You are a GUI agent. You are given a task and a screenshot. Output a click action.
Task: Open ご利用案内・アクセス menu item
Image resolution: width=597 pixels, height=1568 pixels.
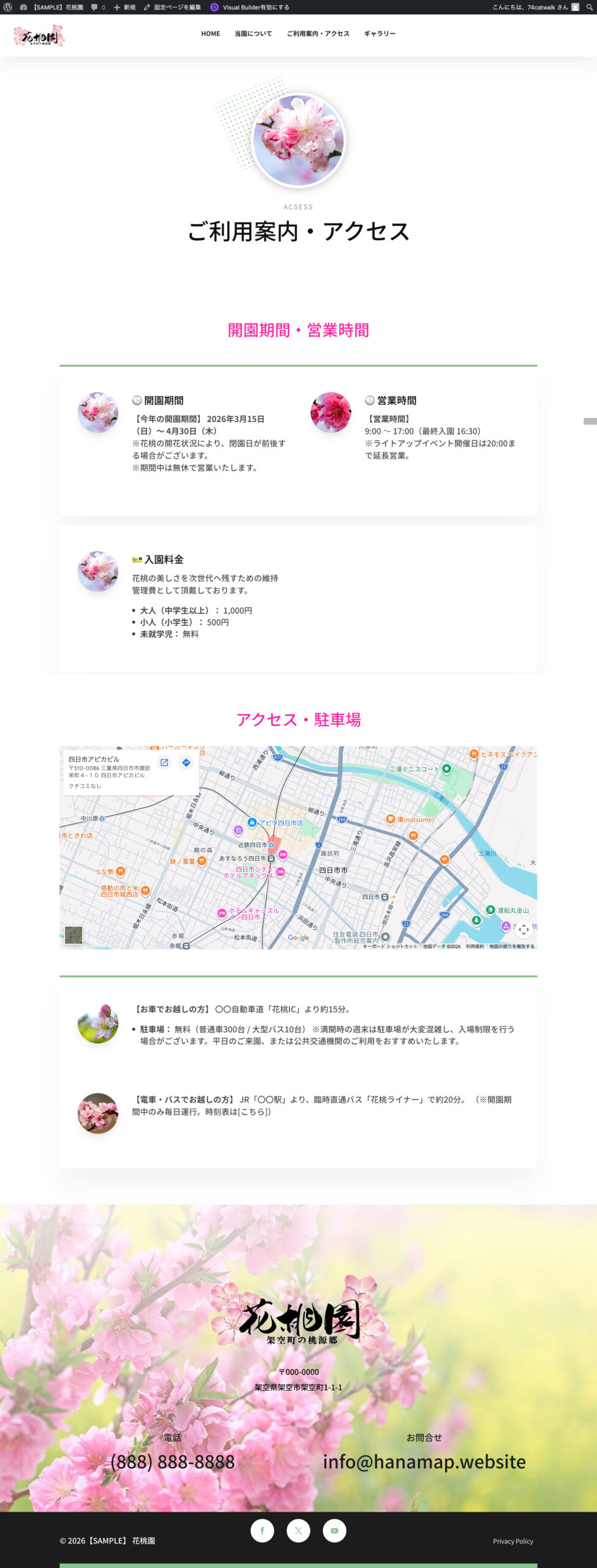pyautogui.click(x=318, y=34)
